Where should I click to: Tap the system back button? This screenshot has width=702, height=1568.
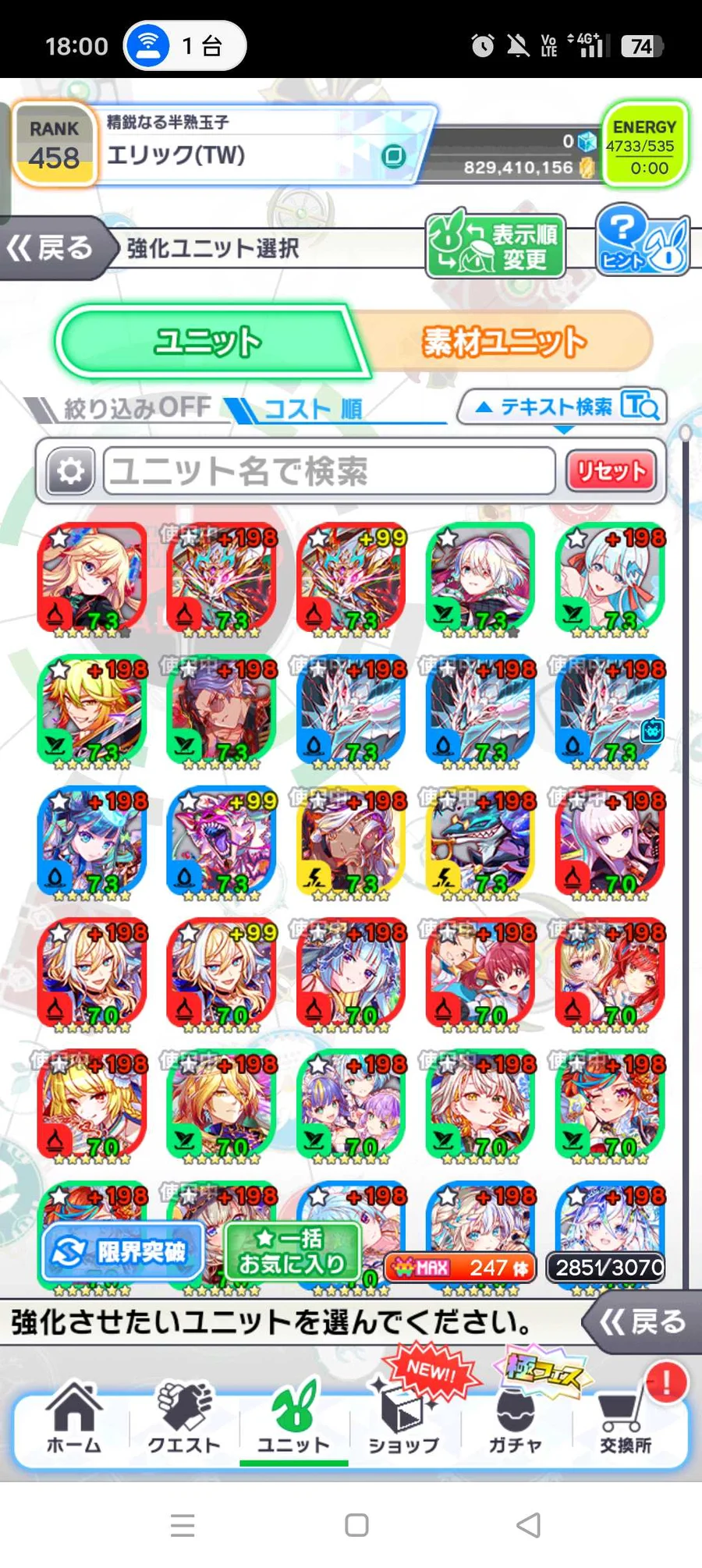(x=529, y=1525)
